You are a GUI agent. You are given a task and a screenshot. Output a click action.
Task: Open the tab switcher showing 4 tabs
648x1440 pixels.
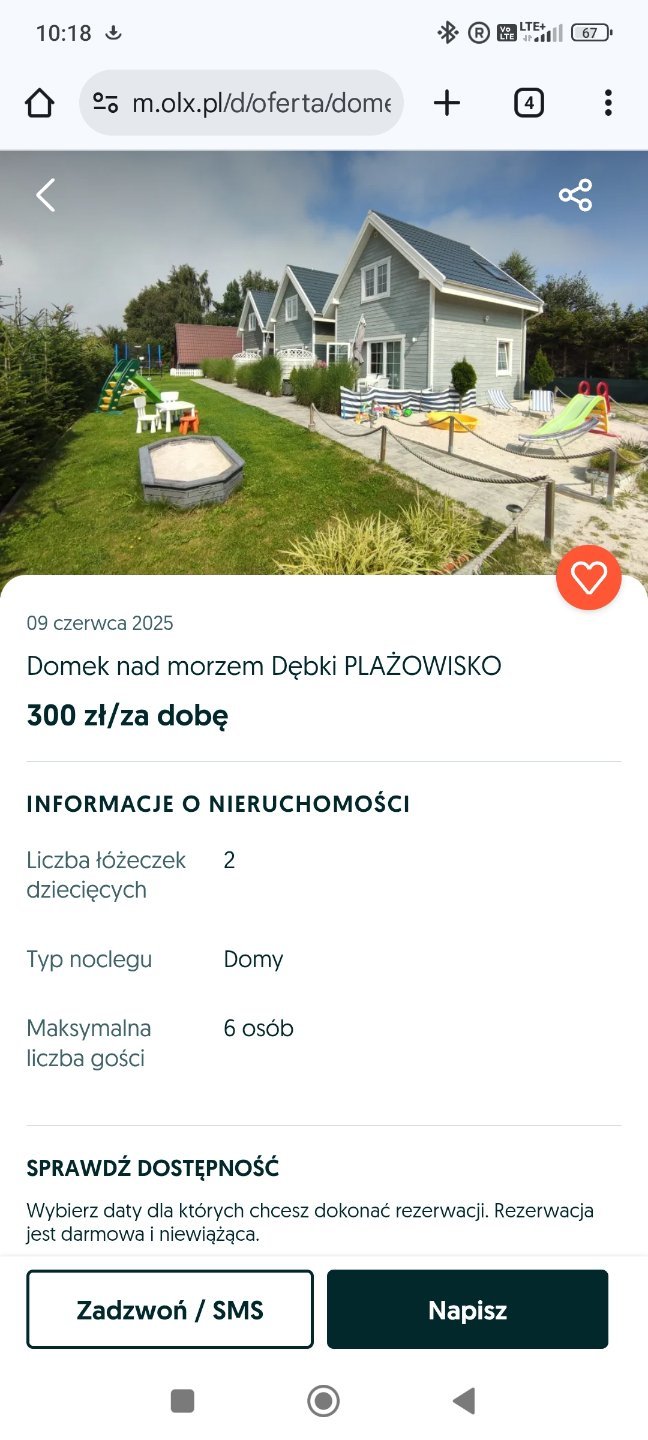(528, 103)
